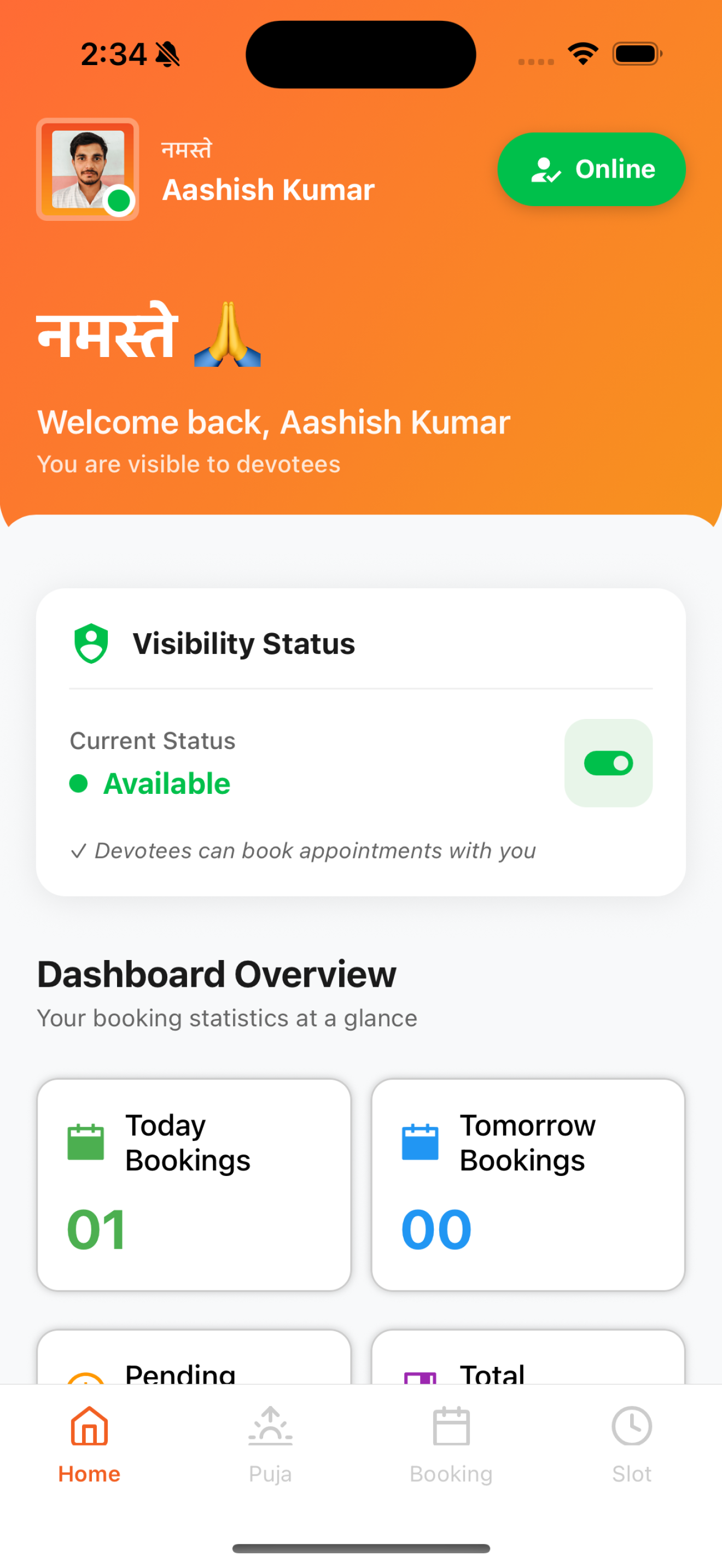Go to the Booking tab
Viewport: 722px width, 1568px height.
click(451, 1443)
